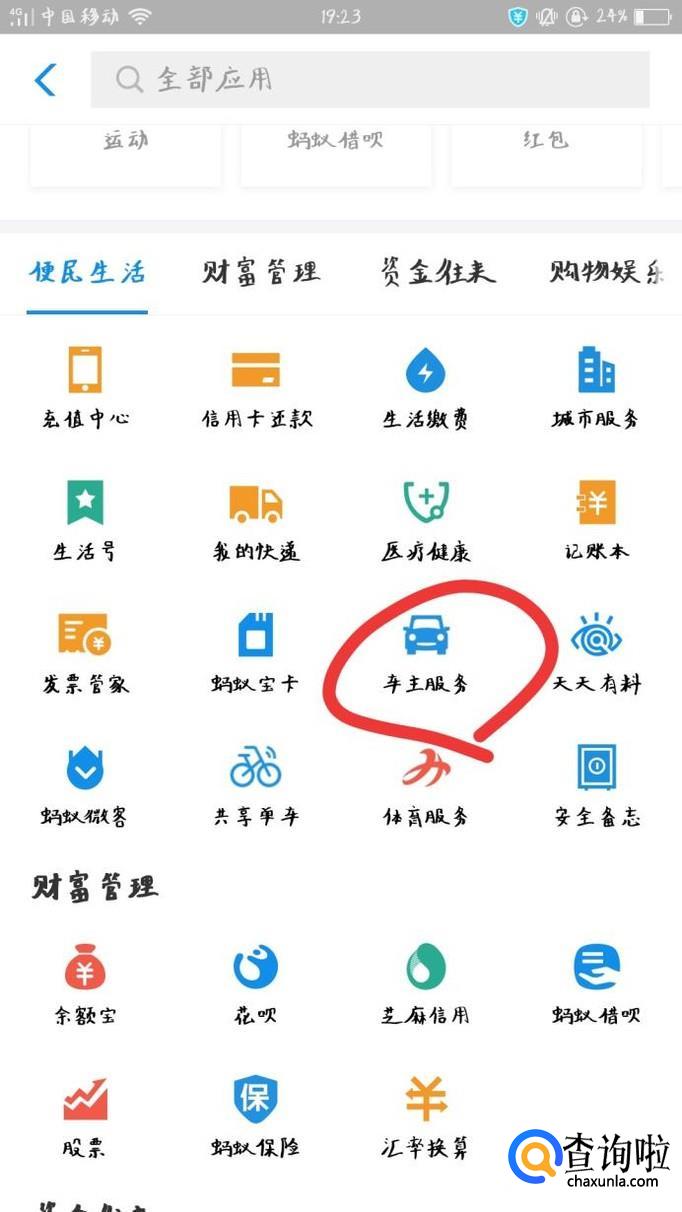Open 余额宝
The height and width of the screenshot is (1212, 682).
[85, 983]
